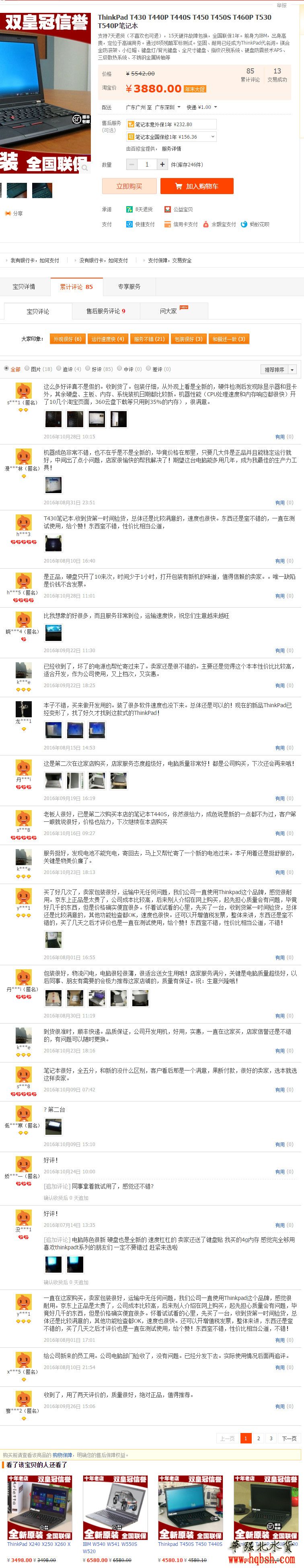Viewport: 304px width, 1568px height.
Task: Add the laptop with 加入购物车
Action: [x=197, y=186]
